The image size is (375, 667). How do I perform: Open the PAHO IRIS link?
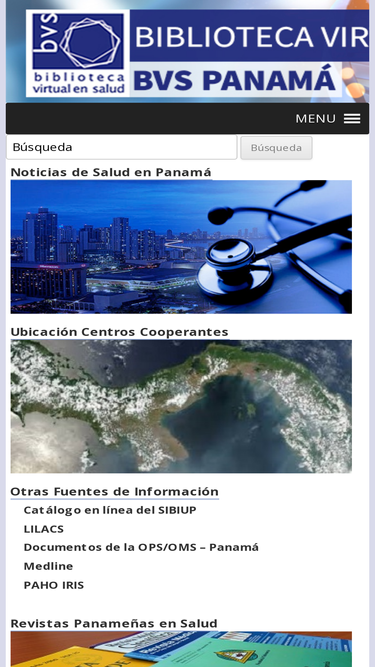pos(54,585)
